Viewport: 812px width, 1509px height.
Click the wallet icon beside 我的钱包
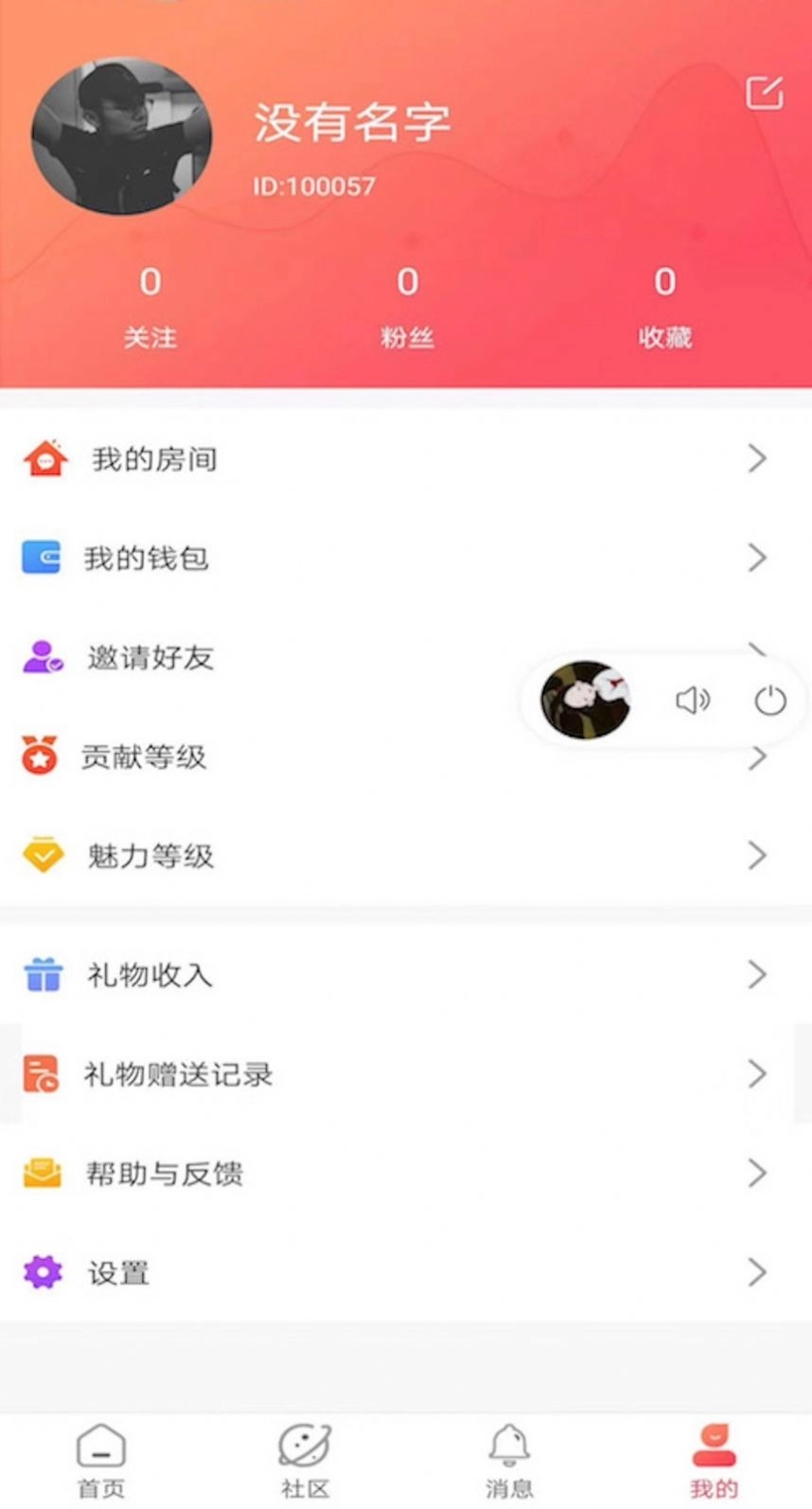tap(40, 559)
